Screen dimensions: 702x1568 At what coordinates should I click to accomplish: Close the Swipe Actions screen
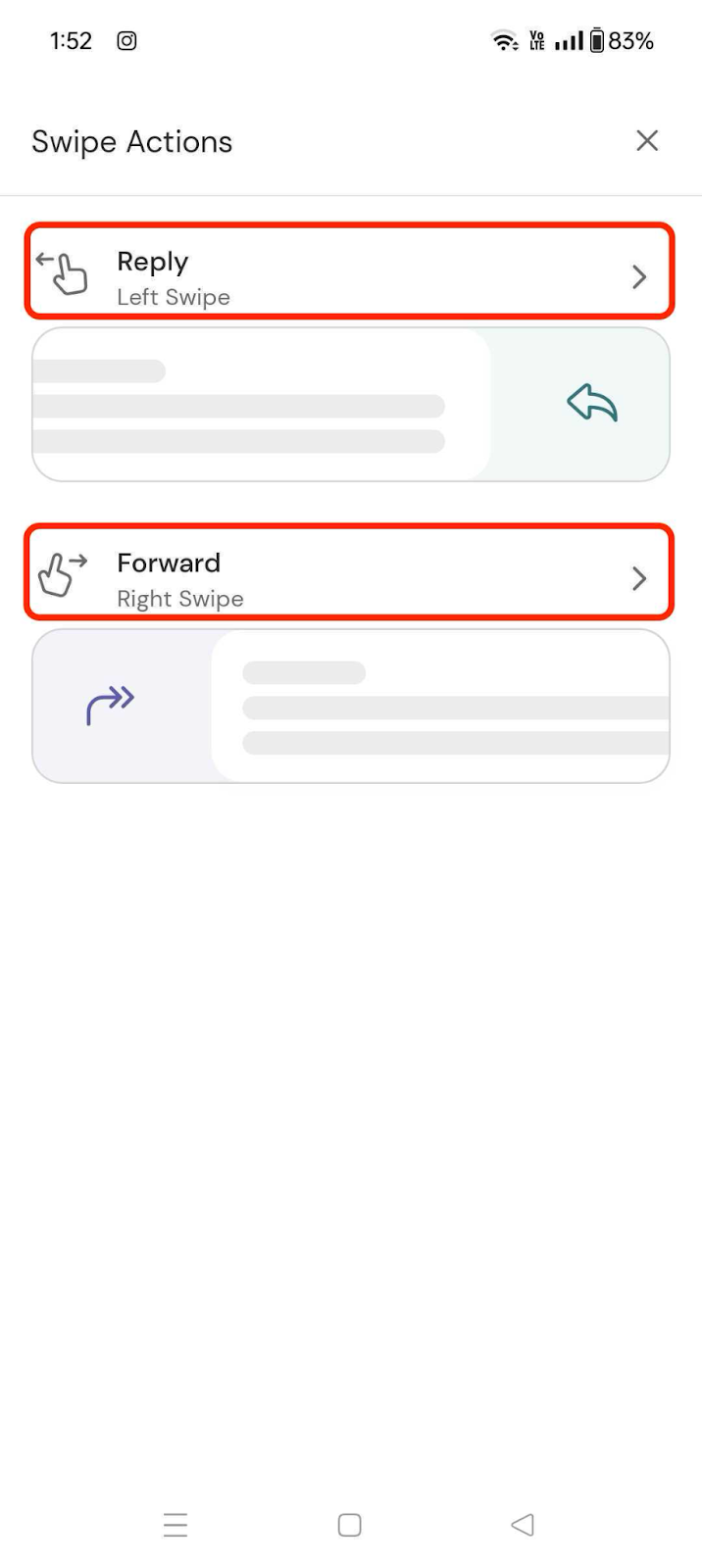[646, 141]
